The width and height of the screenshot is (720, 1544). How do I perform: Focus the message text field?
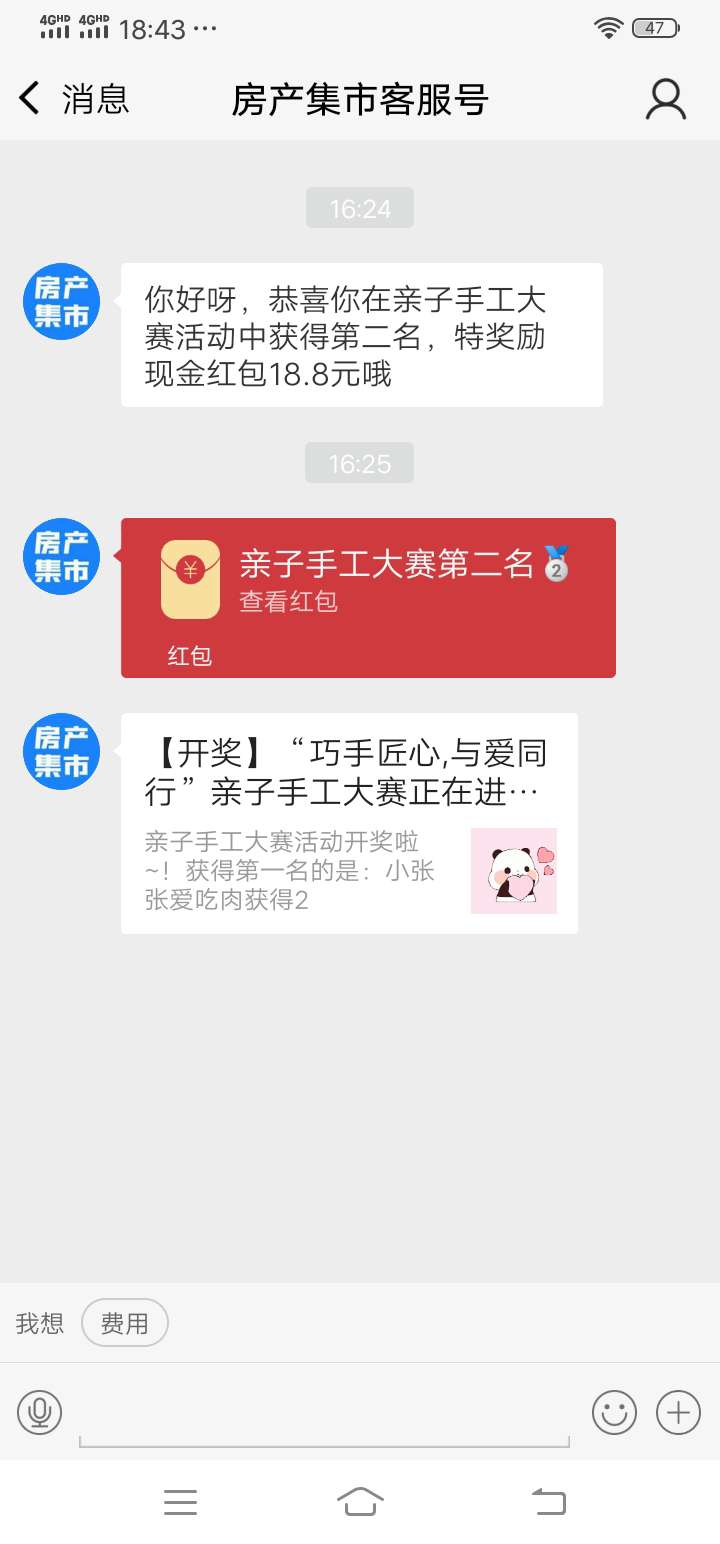tap(324, 1415)
